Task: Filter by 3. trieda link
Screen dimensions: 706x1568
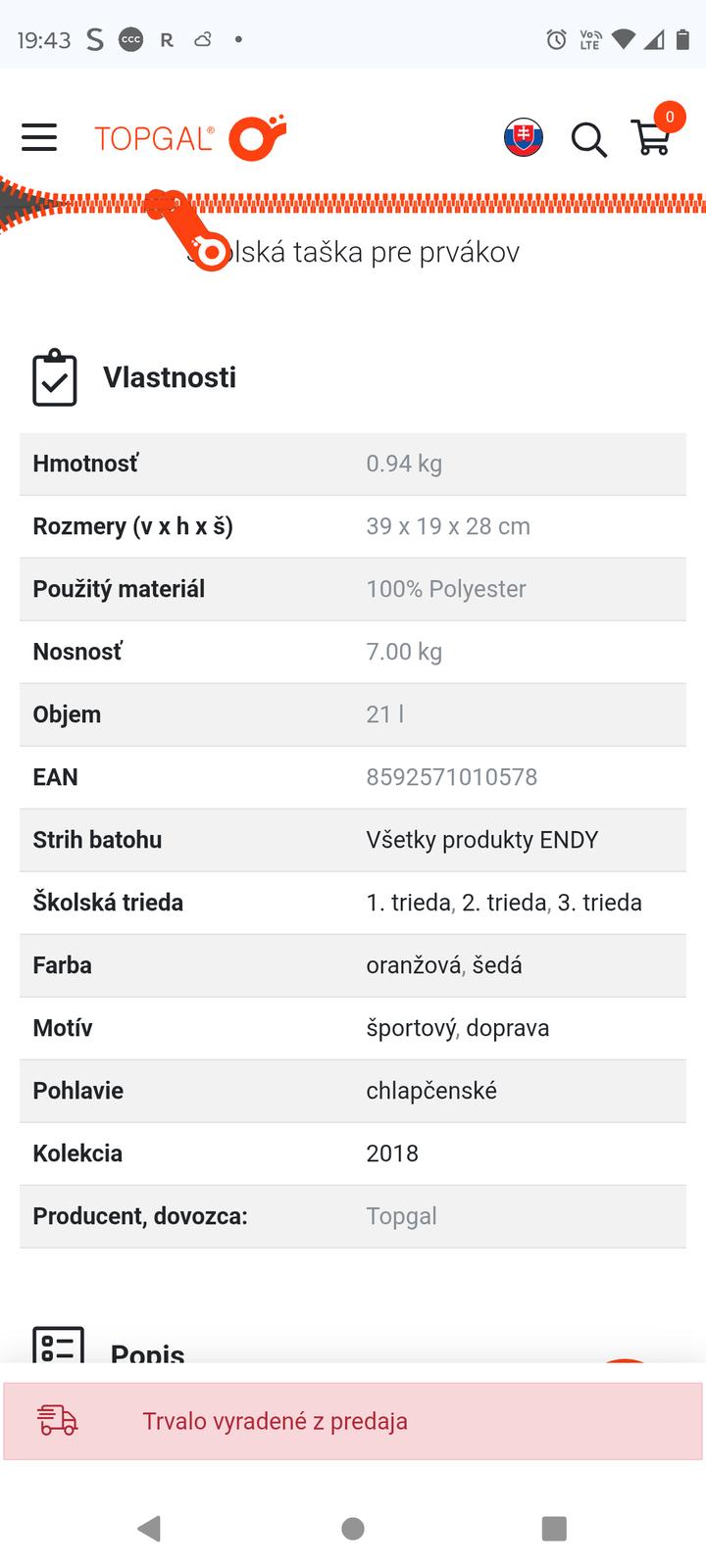Action: tap(599, 903)
